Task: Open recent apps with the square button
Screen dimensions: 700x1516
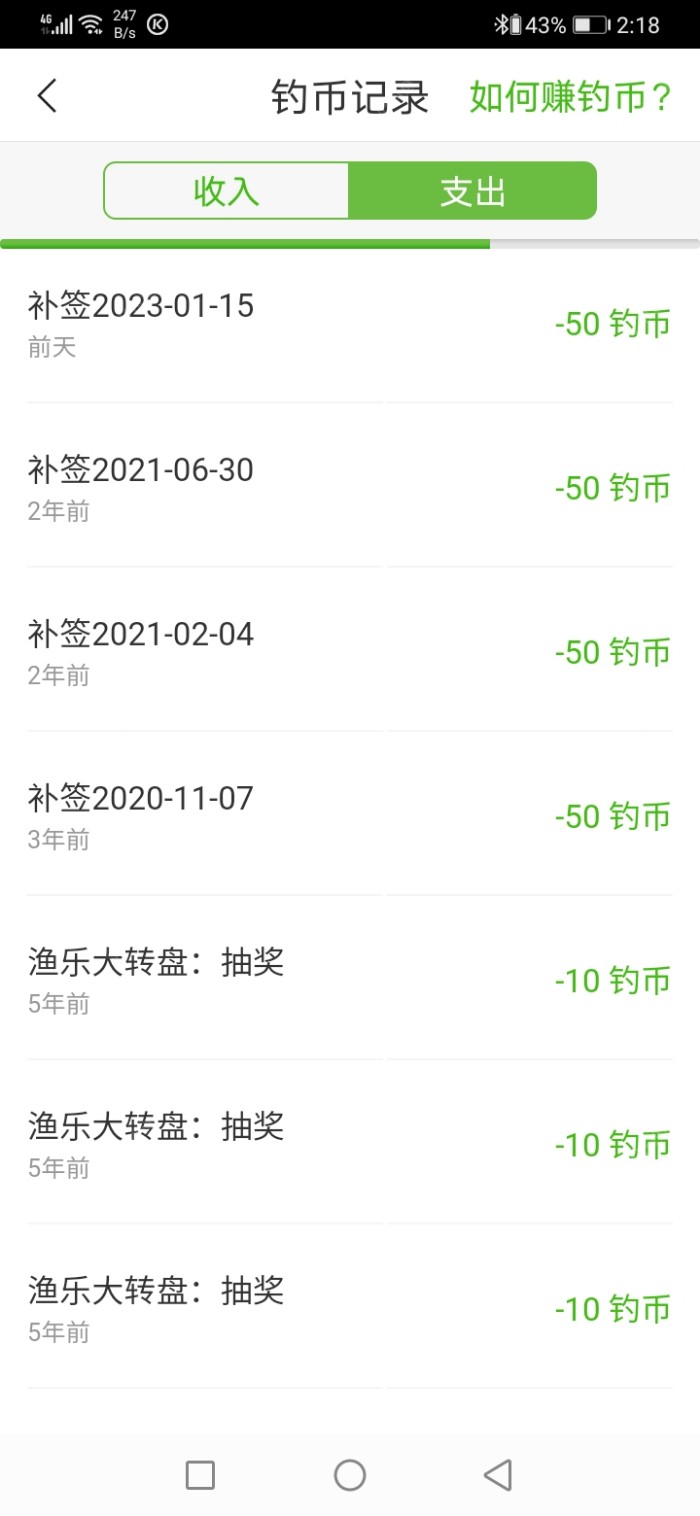Action: tap(200, 1475)
